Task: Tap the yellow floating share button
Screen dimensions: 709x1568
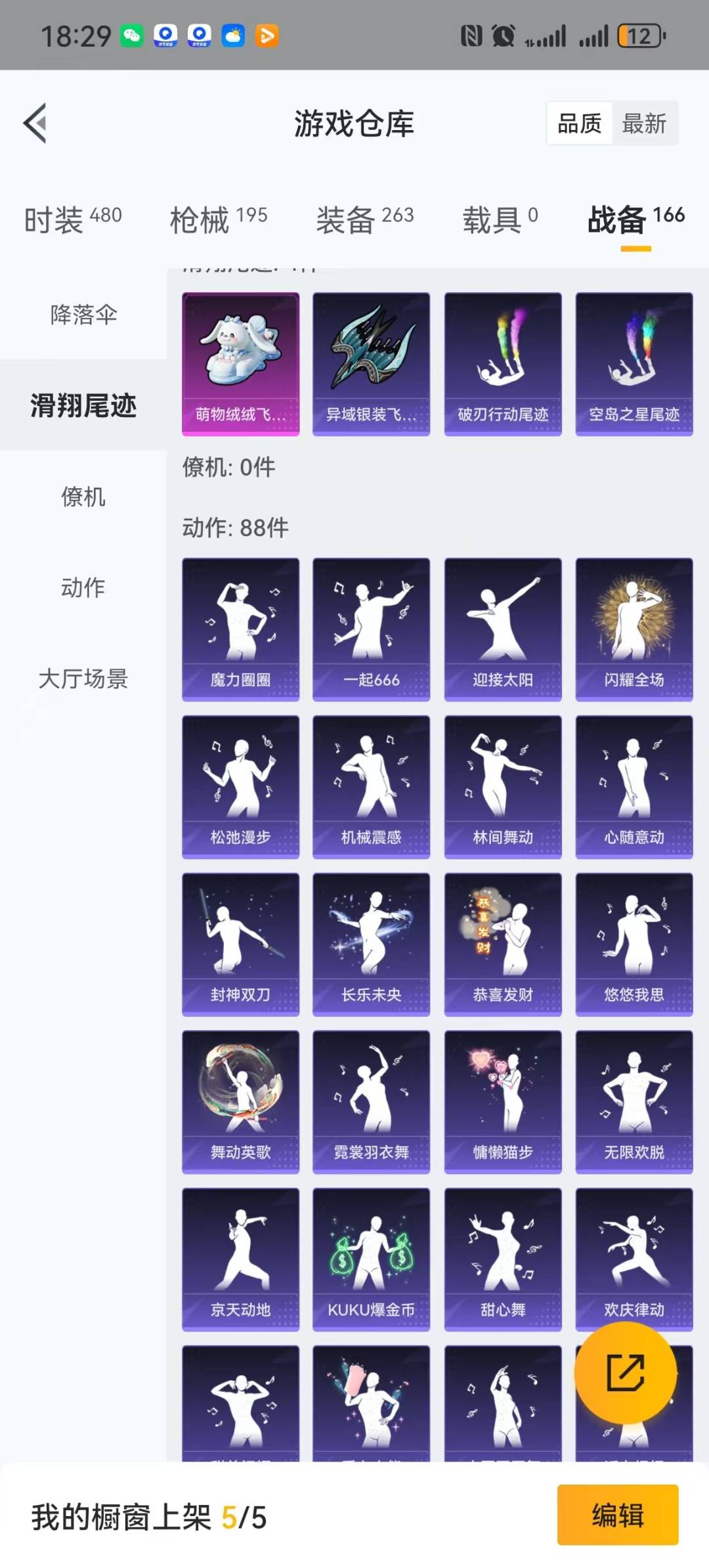Action: pos(625,1372)
